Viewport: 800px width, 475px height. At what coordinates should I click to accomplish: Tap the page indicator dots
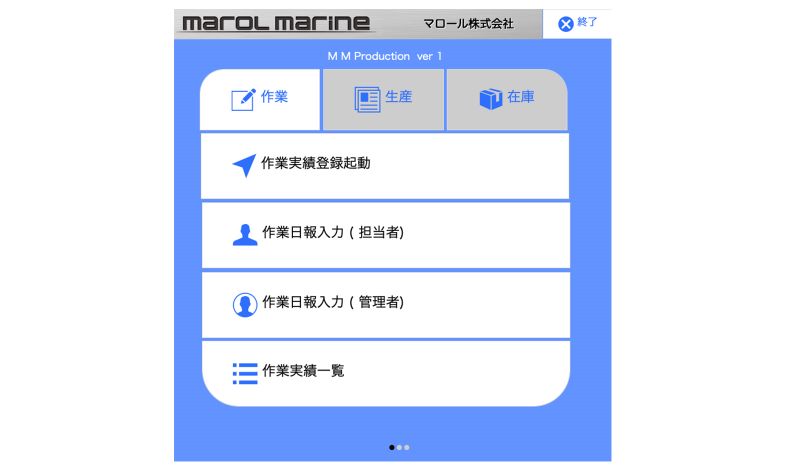pyautogui.click(x=399, y=447)
